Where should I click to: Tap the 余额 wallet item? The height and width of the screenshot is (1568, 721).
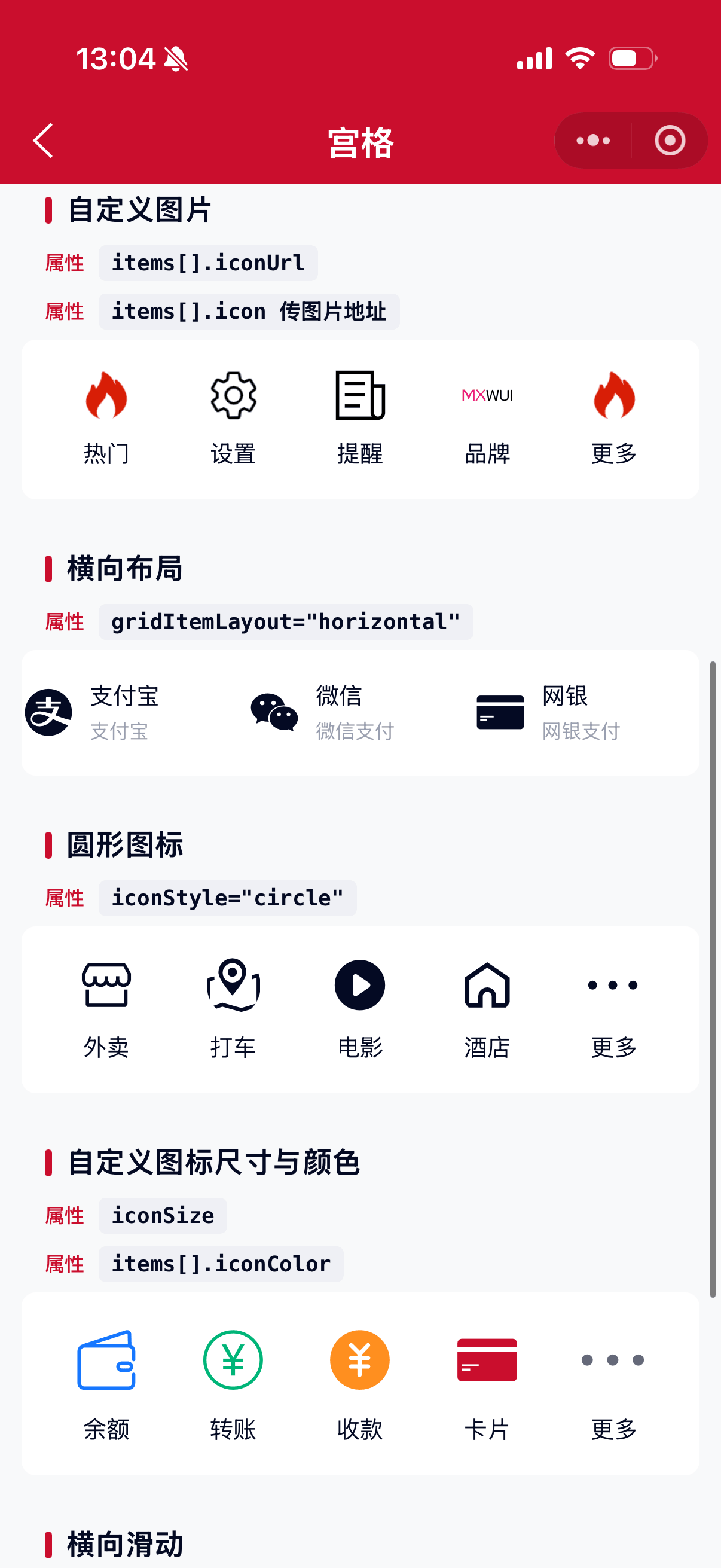tap(106, 1386)
